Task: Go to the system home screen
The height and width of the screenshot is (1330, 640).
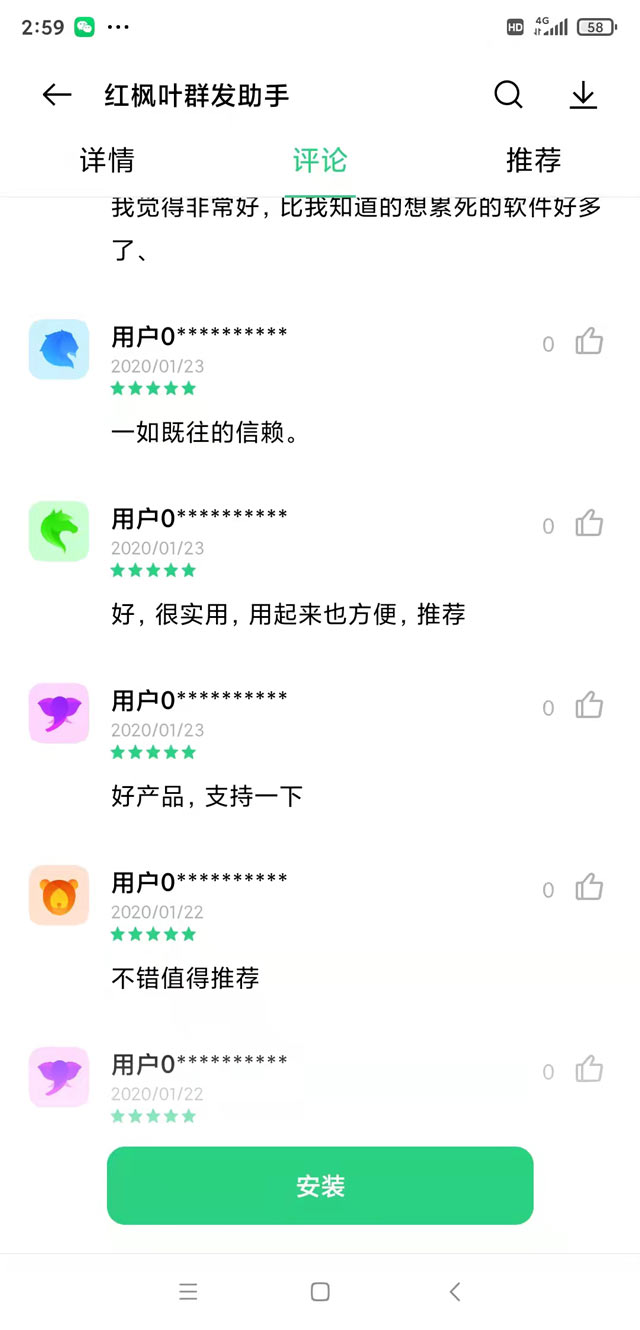Action: (320, 1292)
